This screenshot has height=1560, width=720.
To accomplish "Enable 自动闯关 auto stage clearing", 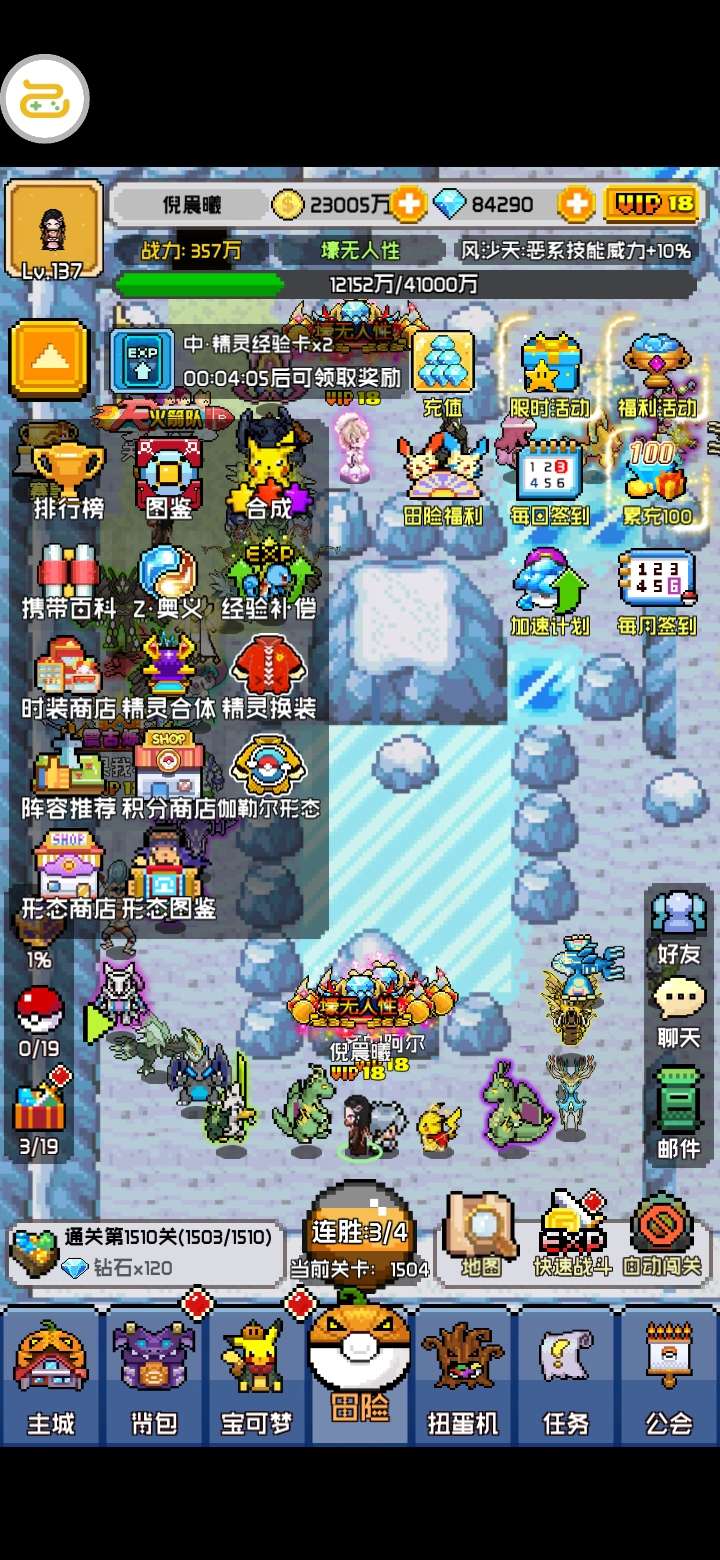I will [662, 1235].
